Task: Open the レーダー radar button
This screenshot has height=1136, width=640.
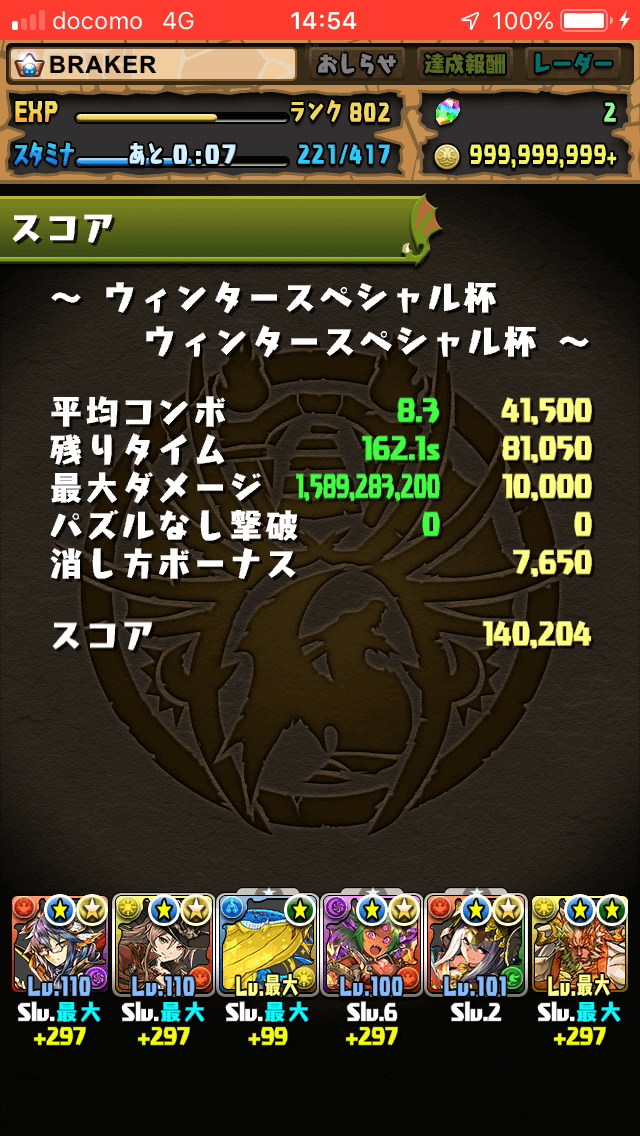Action: pos(573,65)
